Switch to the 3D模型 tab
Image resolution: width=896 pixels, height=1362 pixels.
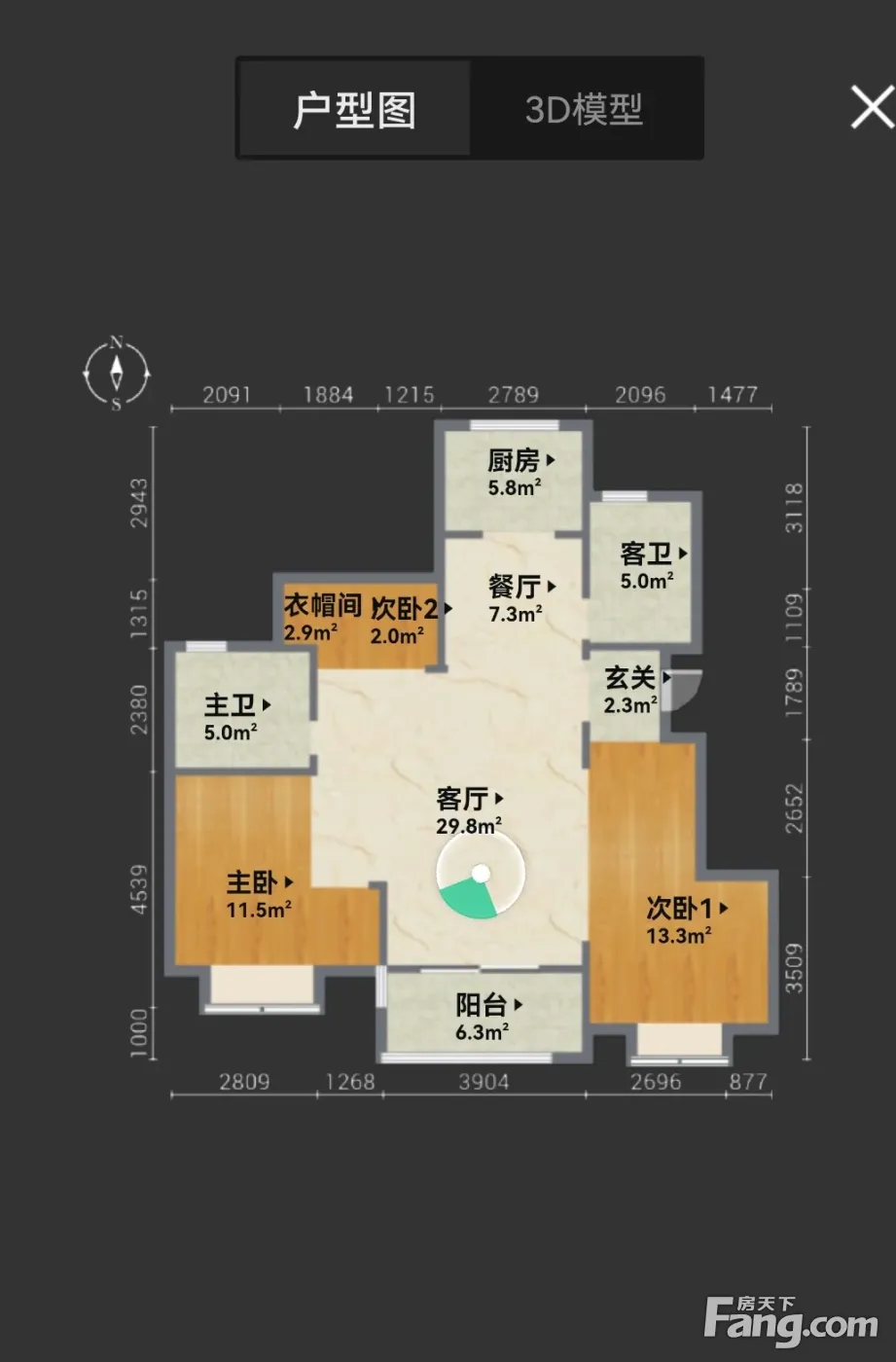point(585,109)
